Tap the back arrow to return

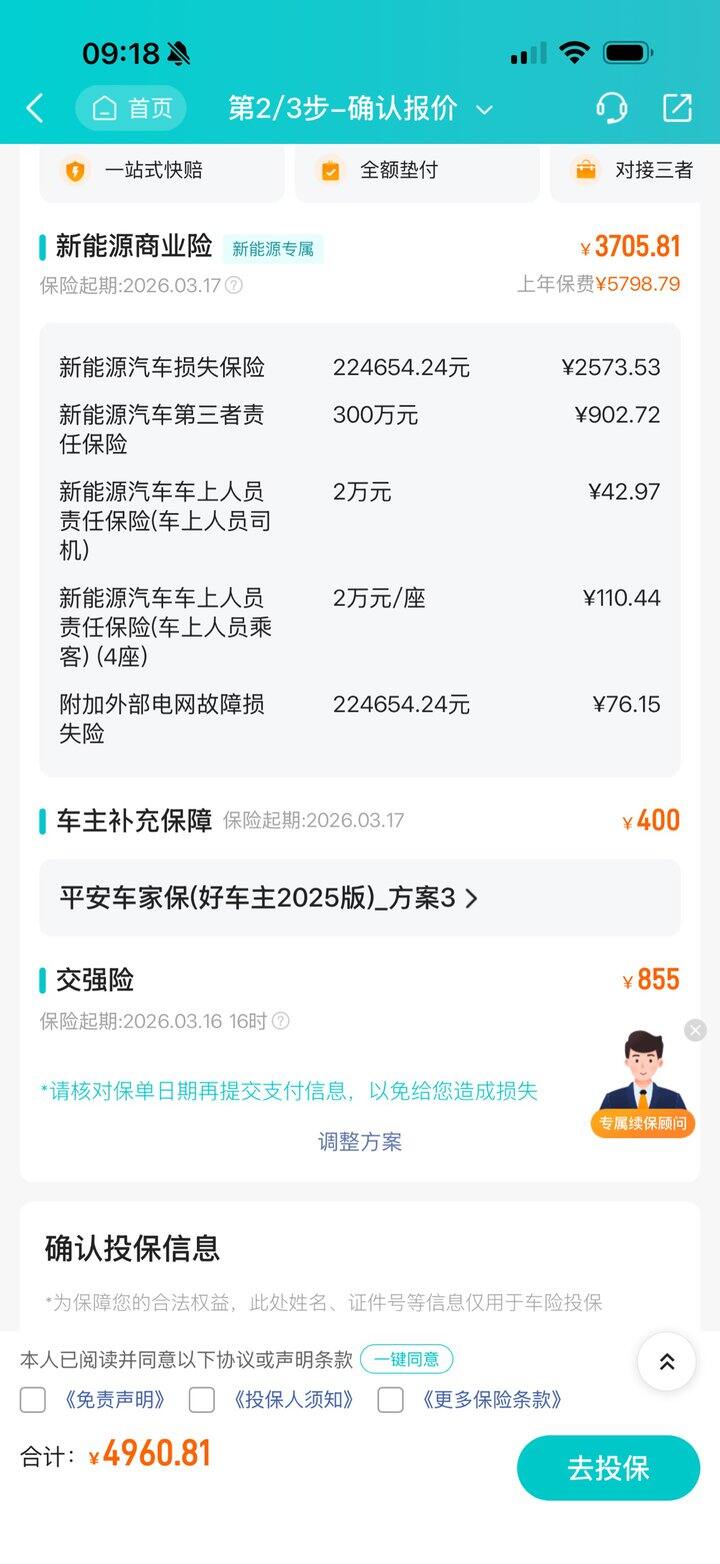pos(34,108)
